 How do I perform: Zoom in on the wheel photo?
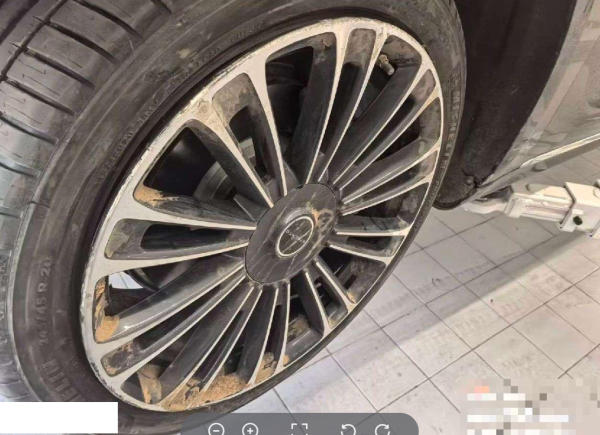251,429
